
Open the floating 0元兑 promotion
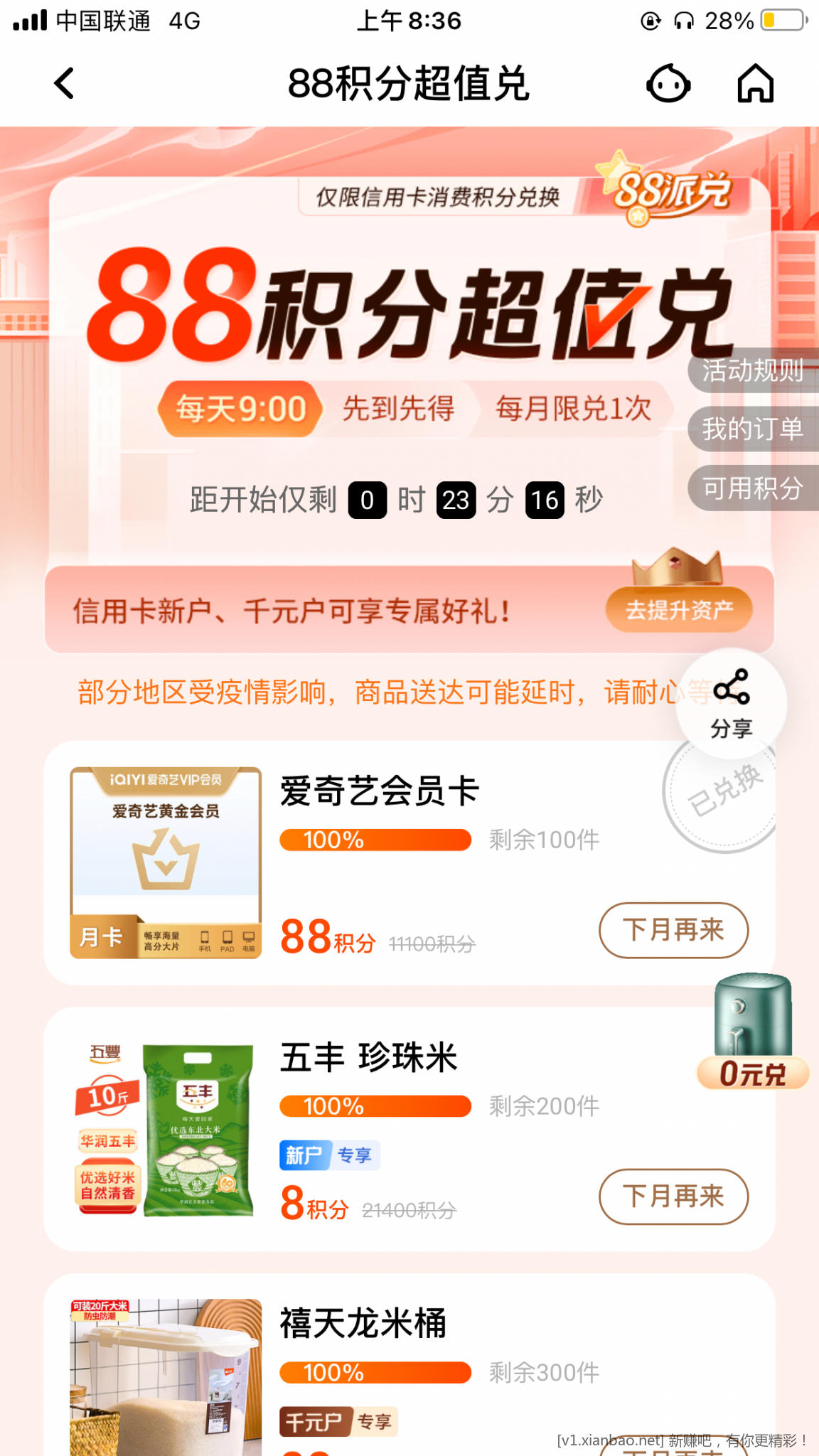point(753,1032)
